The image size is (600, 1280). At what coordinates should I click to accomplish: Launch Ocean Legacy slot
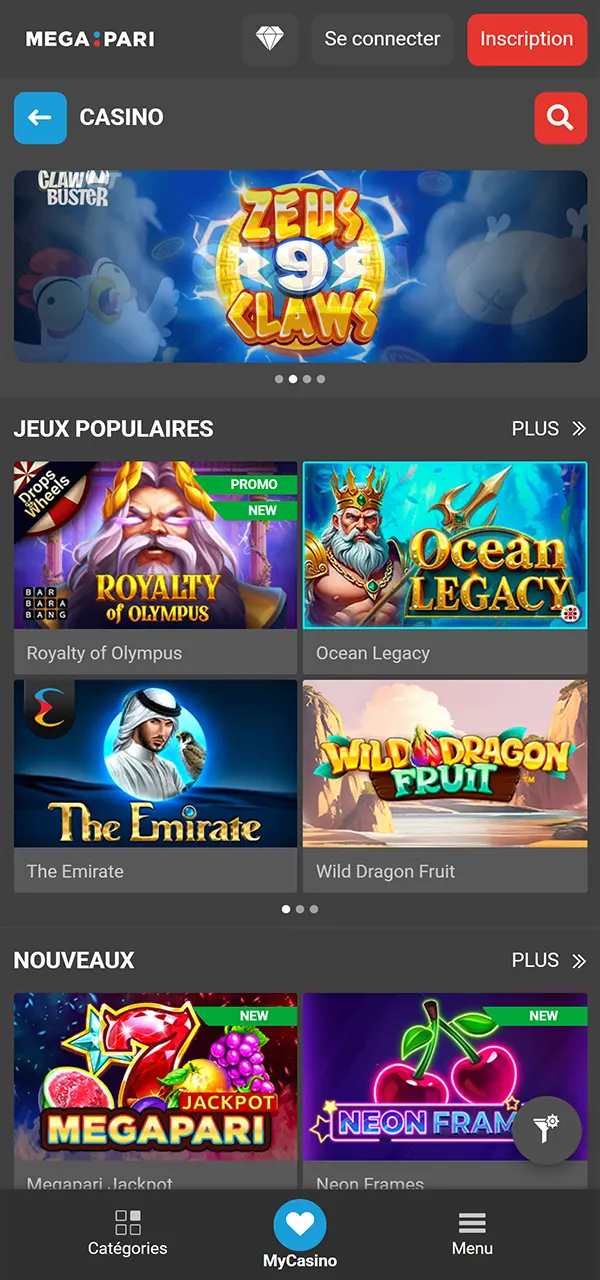(x=445, y=546)
